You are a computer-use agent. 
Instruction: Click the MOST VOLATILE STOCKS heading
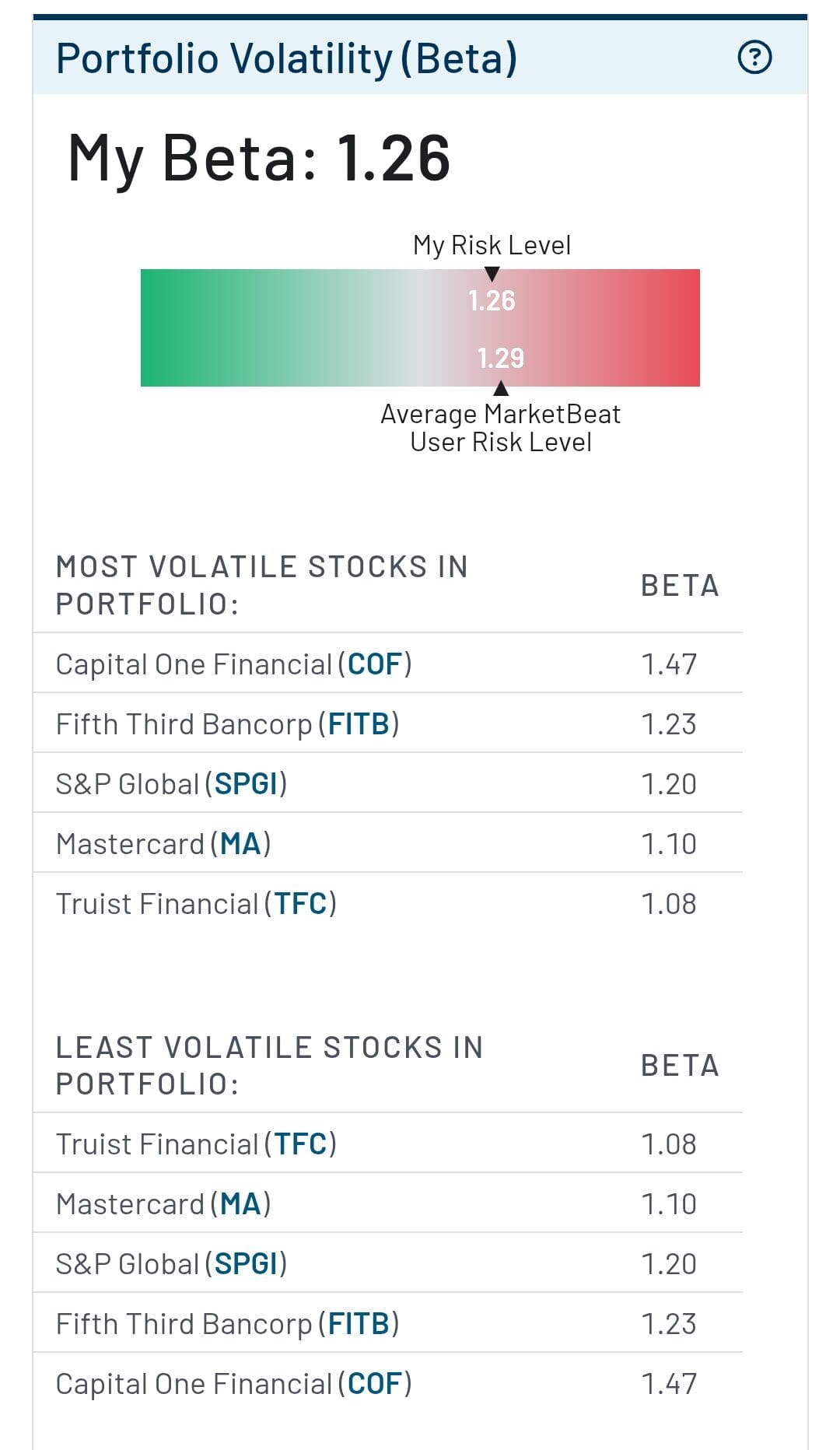point(261,583)
